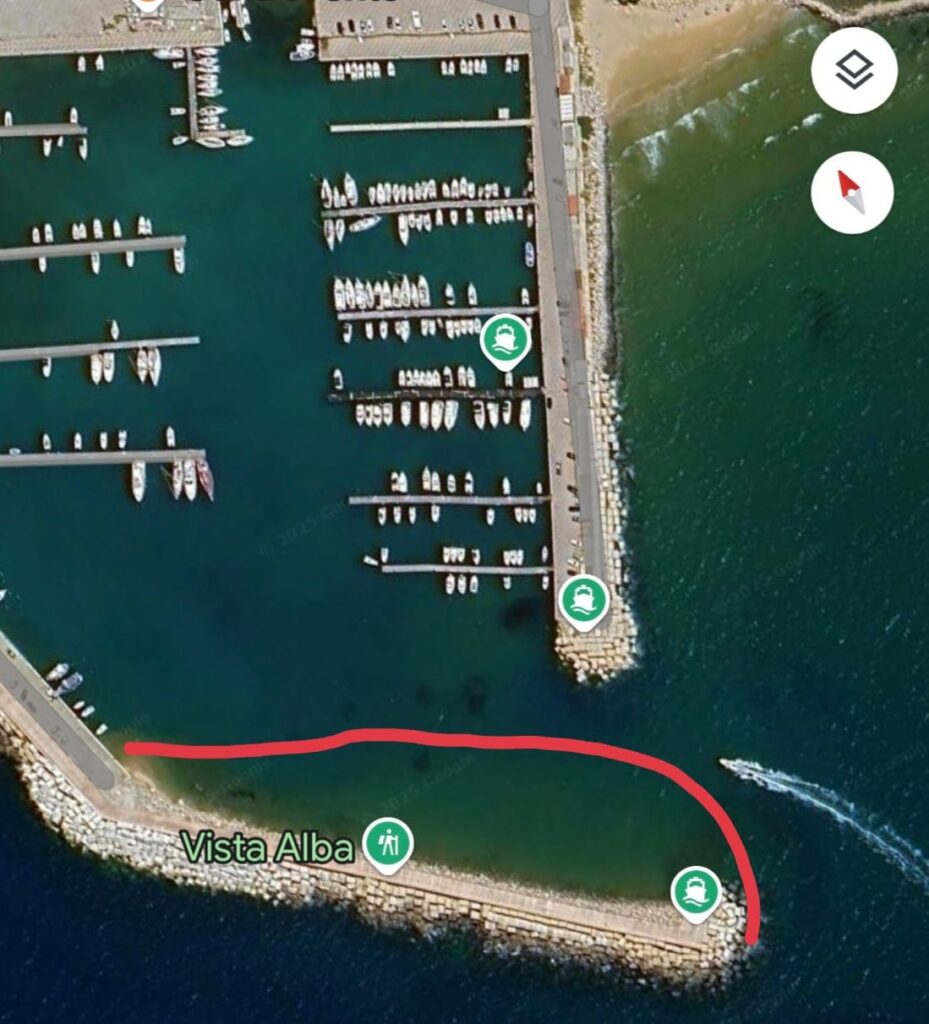Select the ferry marker at the inner pier's end
929x1024 pixels.
click(x=583, y=601)
